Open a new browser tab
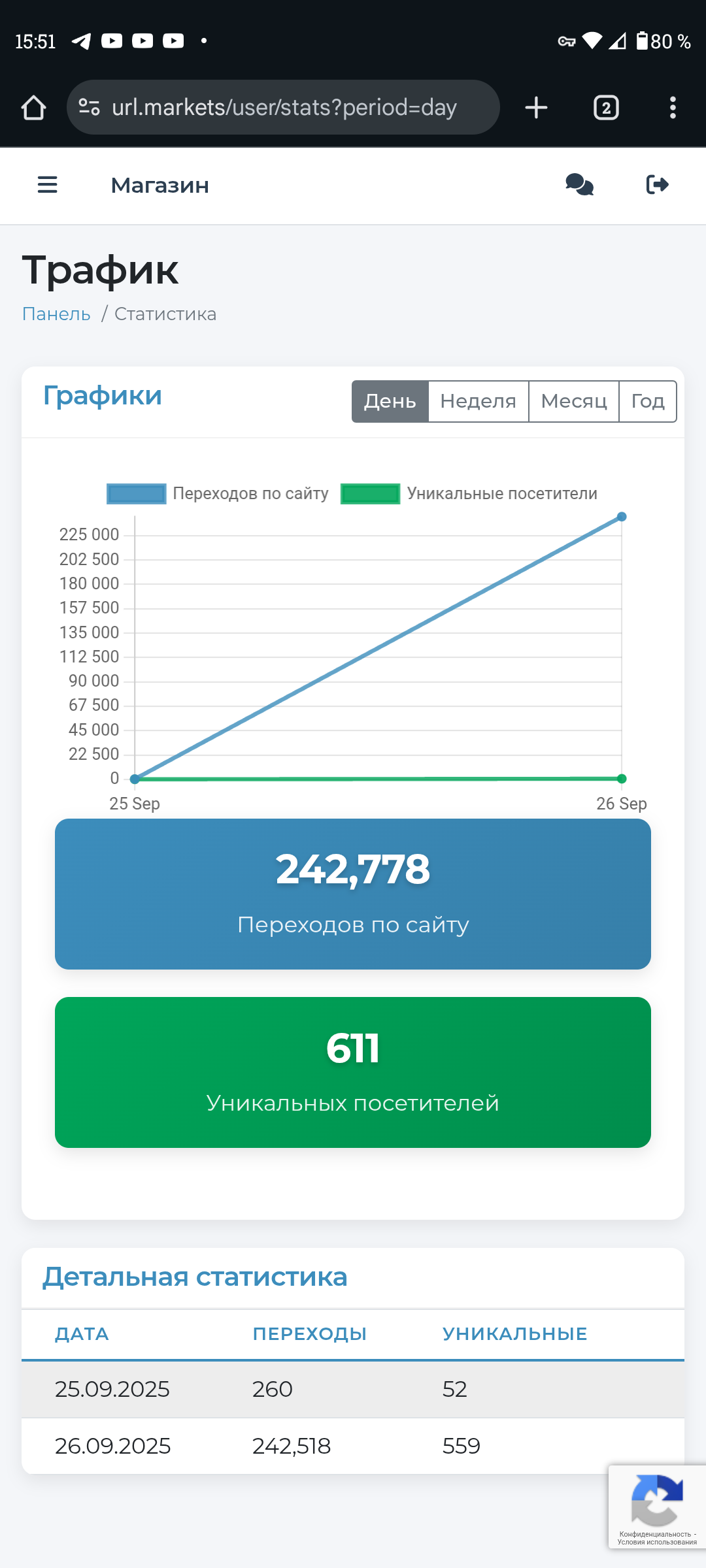706x1568 pixels. pos(536,108)
